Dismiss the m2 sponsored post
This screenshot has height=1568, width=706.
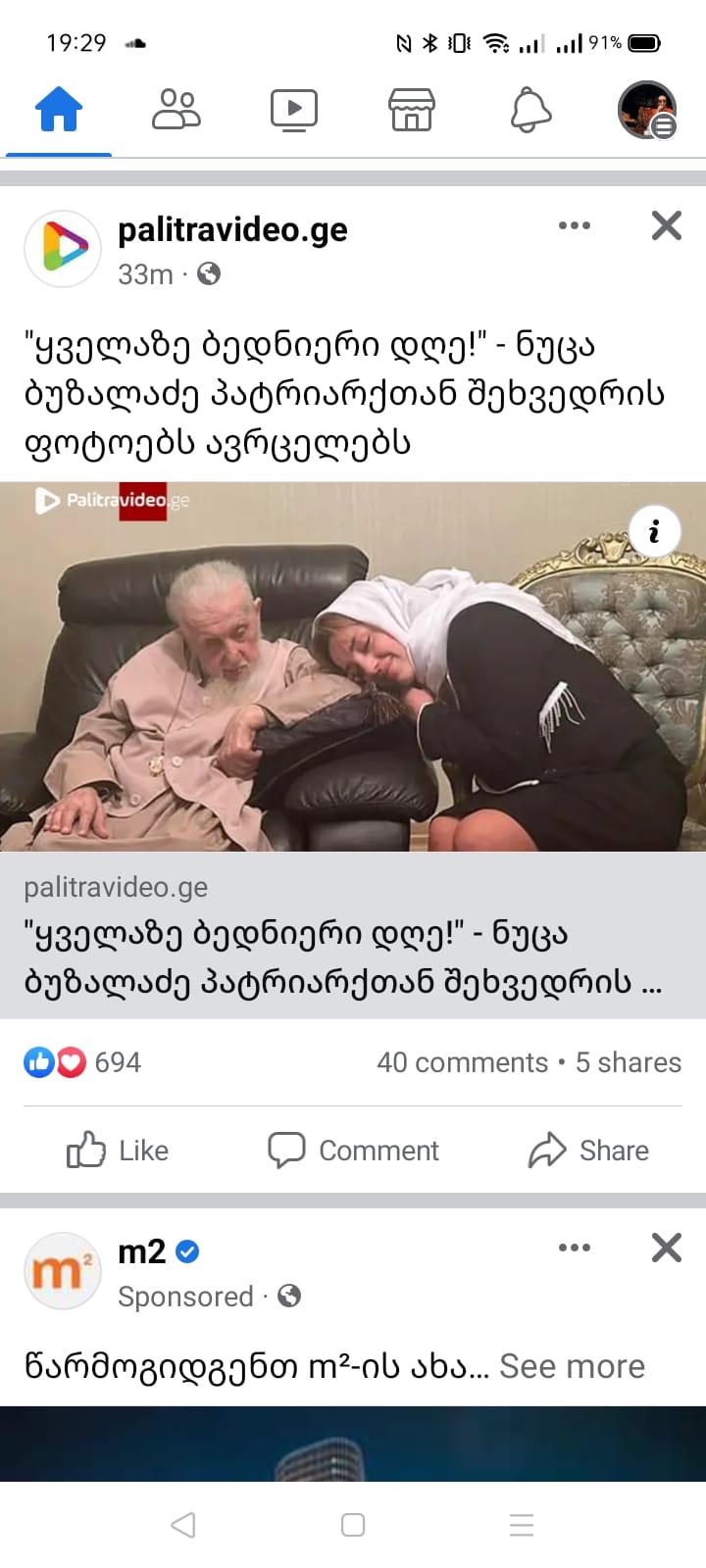667,1248
